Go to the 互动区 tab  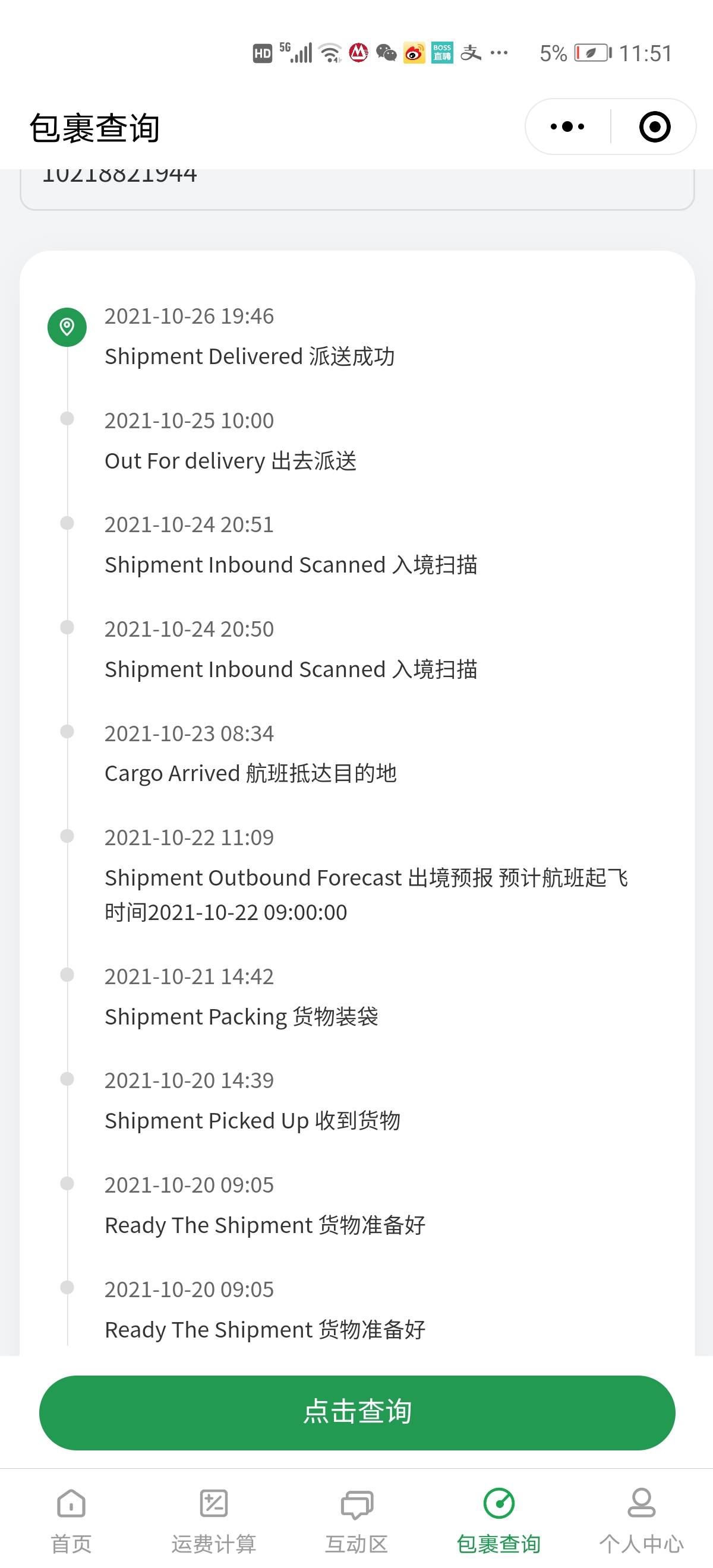[x=356, y=1520]
